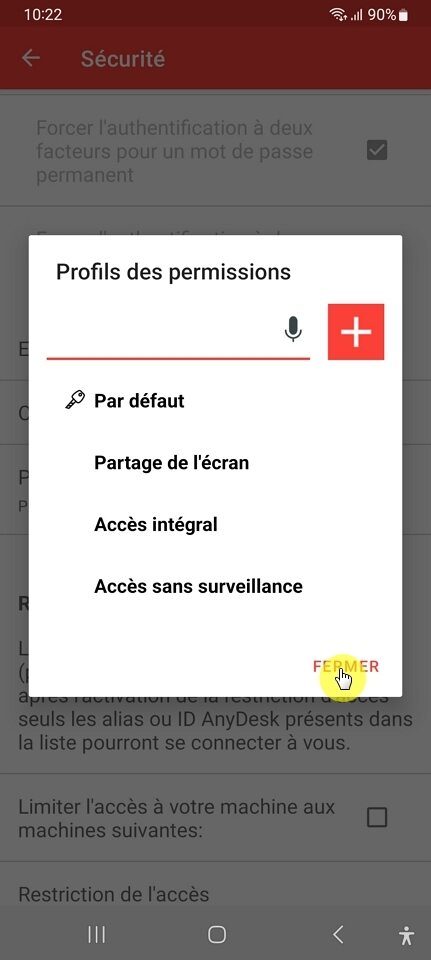Choose the Accès intégral profile
Screen dimensions: 431x960
tap(156, 525)
